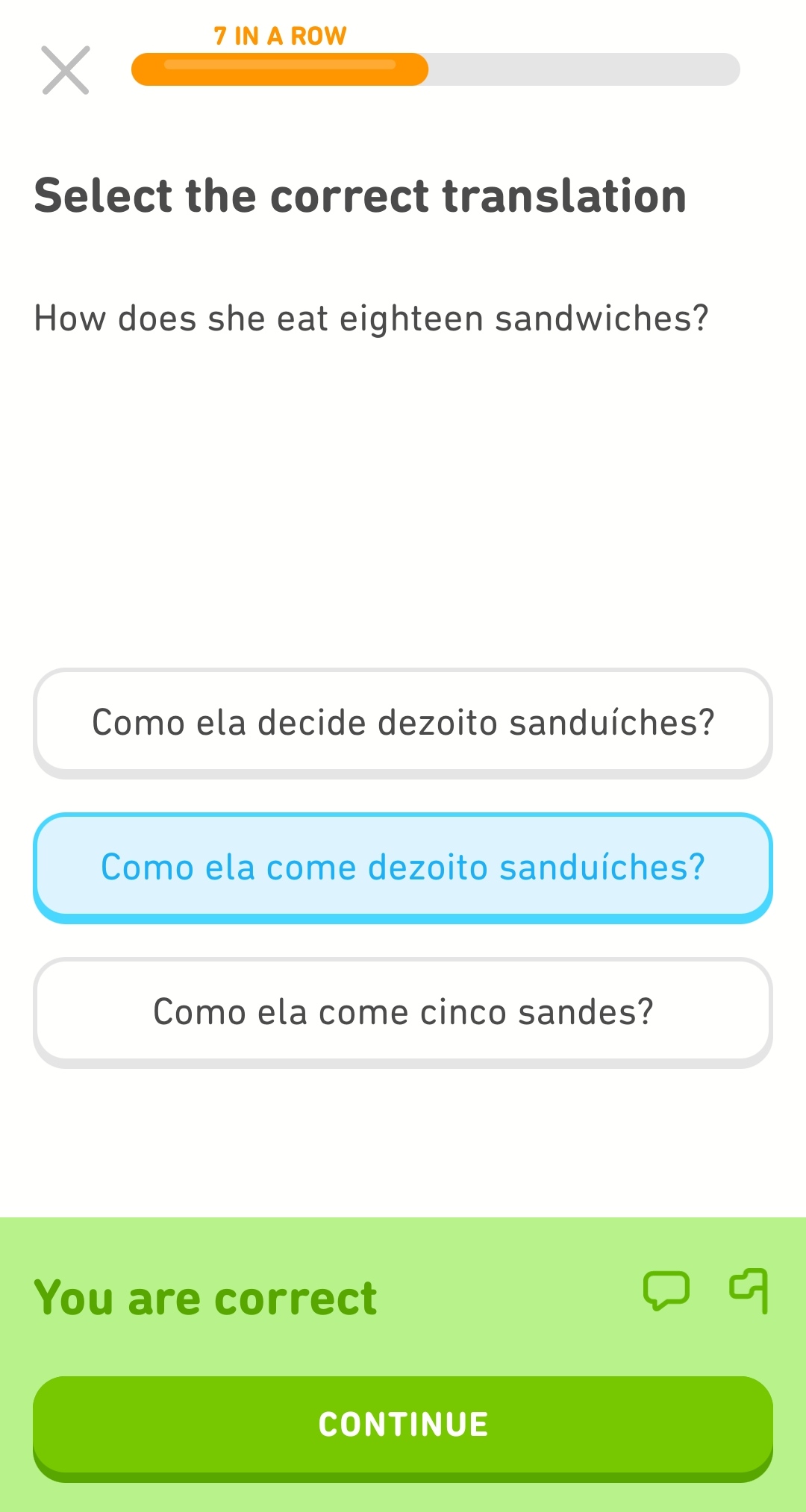Open the sentence discussion comments
The image size is (806, 1512).
pyautogui.click(x=666, y=1290)
